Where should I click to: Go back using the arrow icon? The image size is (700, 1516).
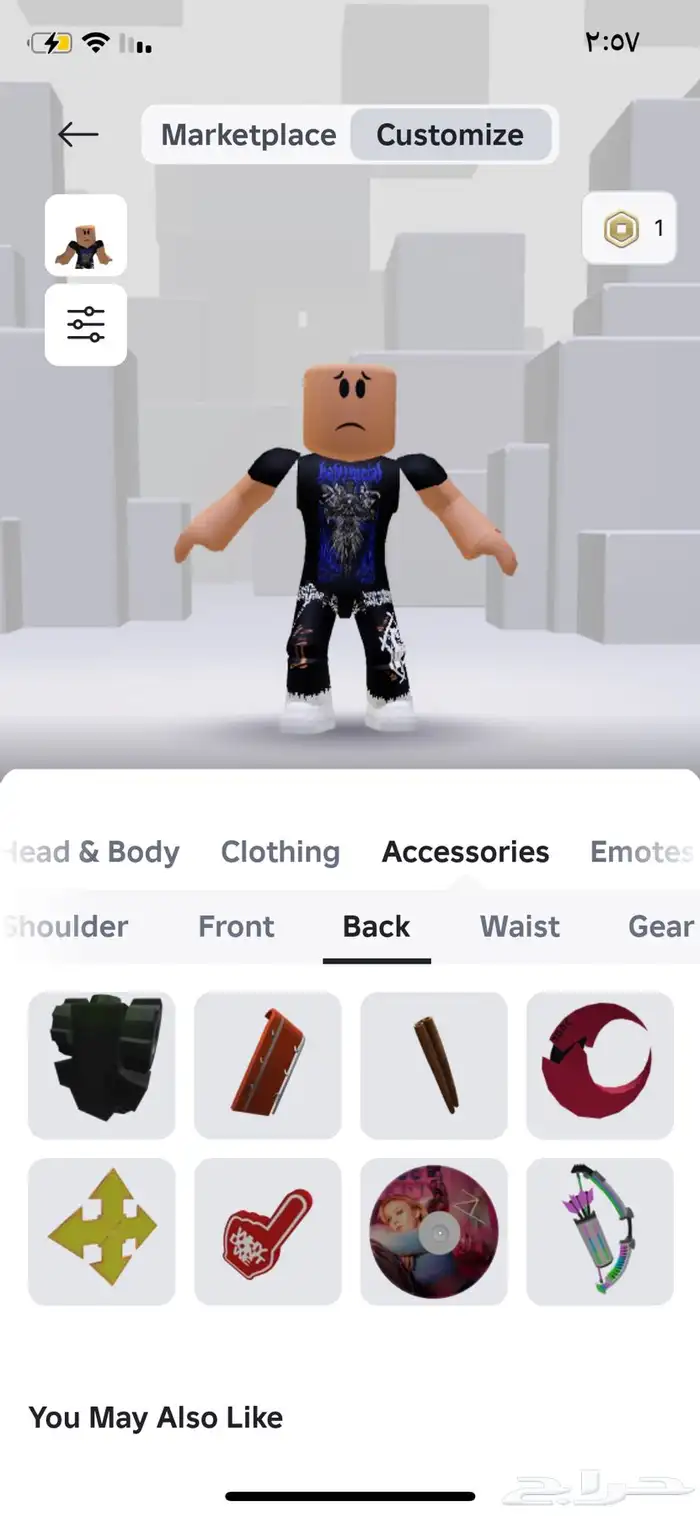coord(78,135)
